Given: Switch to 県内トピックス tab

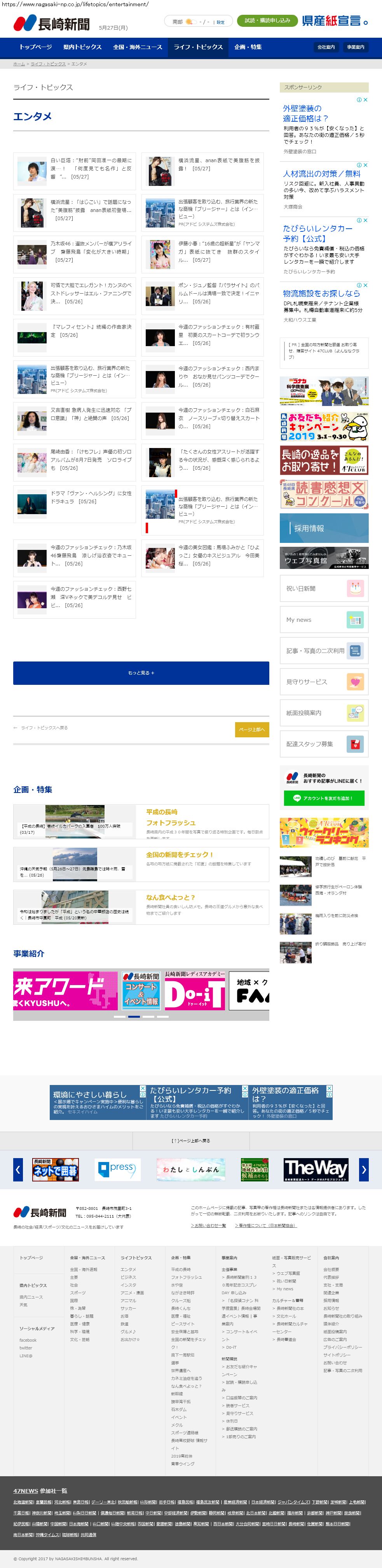Looking at the screenshot, I should (82, 47).
